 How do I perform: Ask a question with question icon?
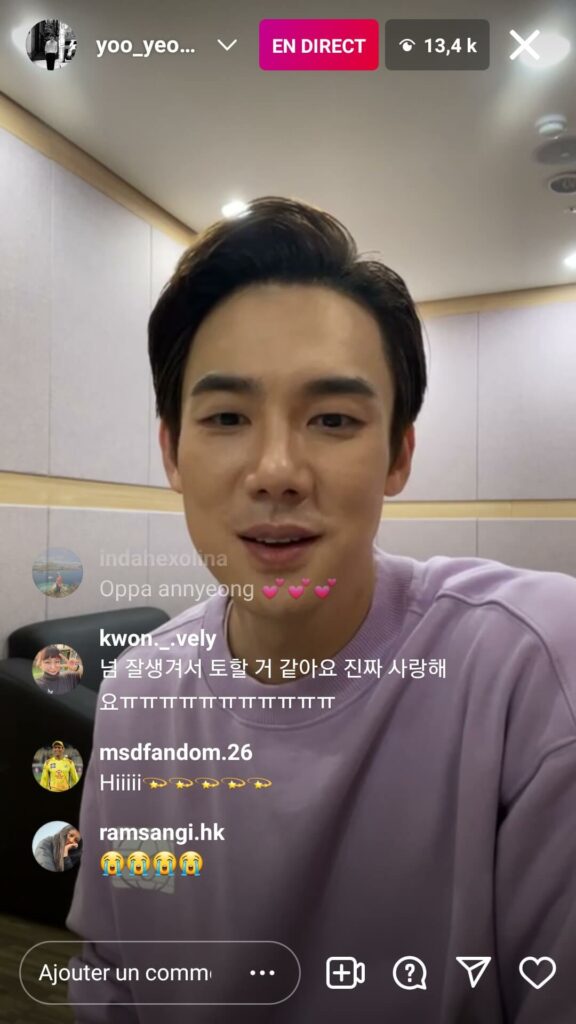click(x=409, y=973)
